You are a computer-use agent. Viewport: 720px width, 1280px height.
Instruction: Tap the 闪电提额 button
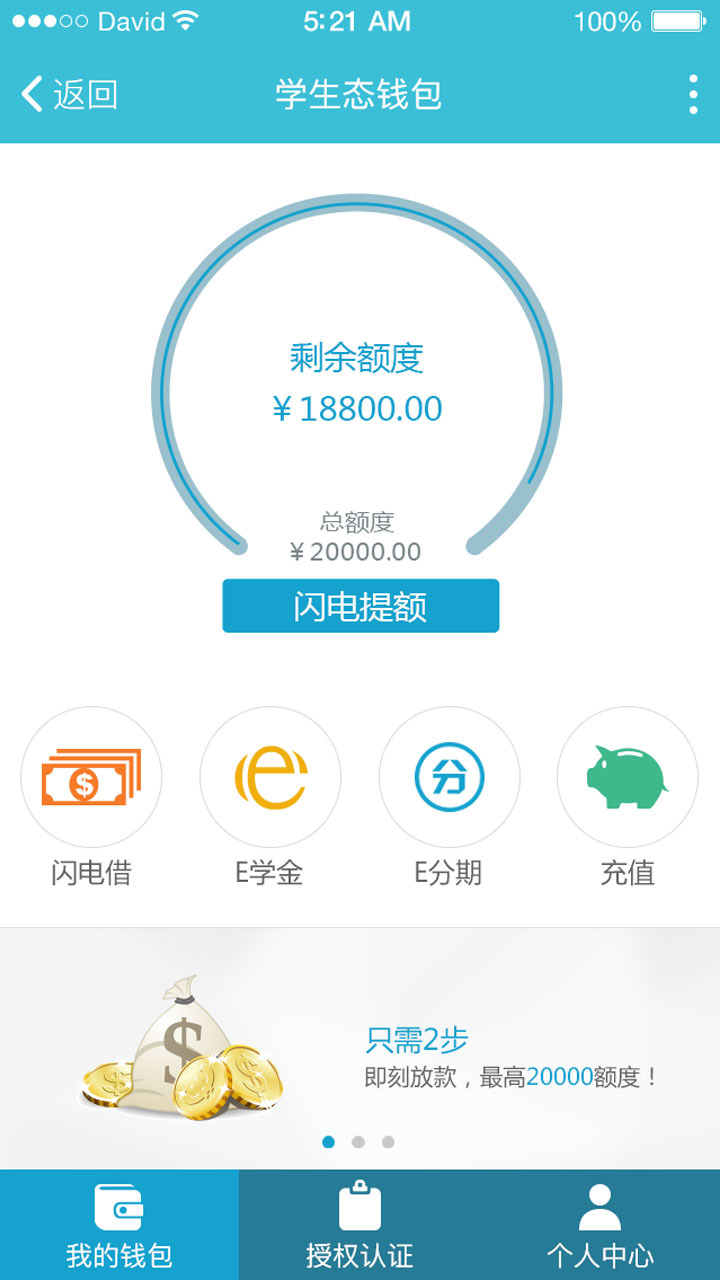coord(360,606)
